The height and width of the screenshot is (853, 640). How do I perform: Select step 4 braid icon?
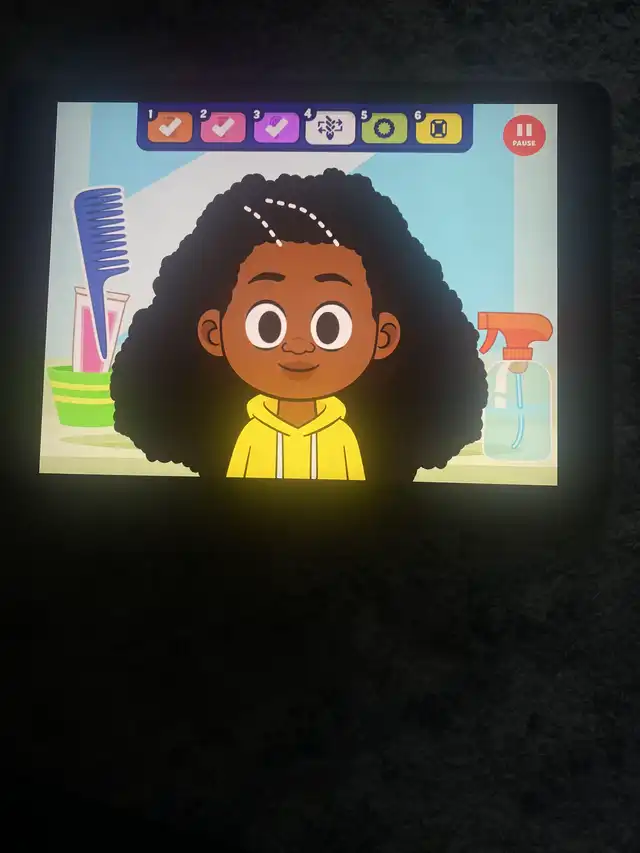[330, 128]
